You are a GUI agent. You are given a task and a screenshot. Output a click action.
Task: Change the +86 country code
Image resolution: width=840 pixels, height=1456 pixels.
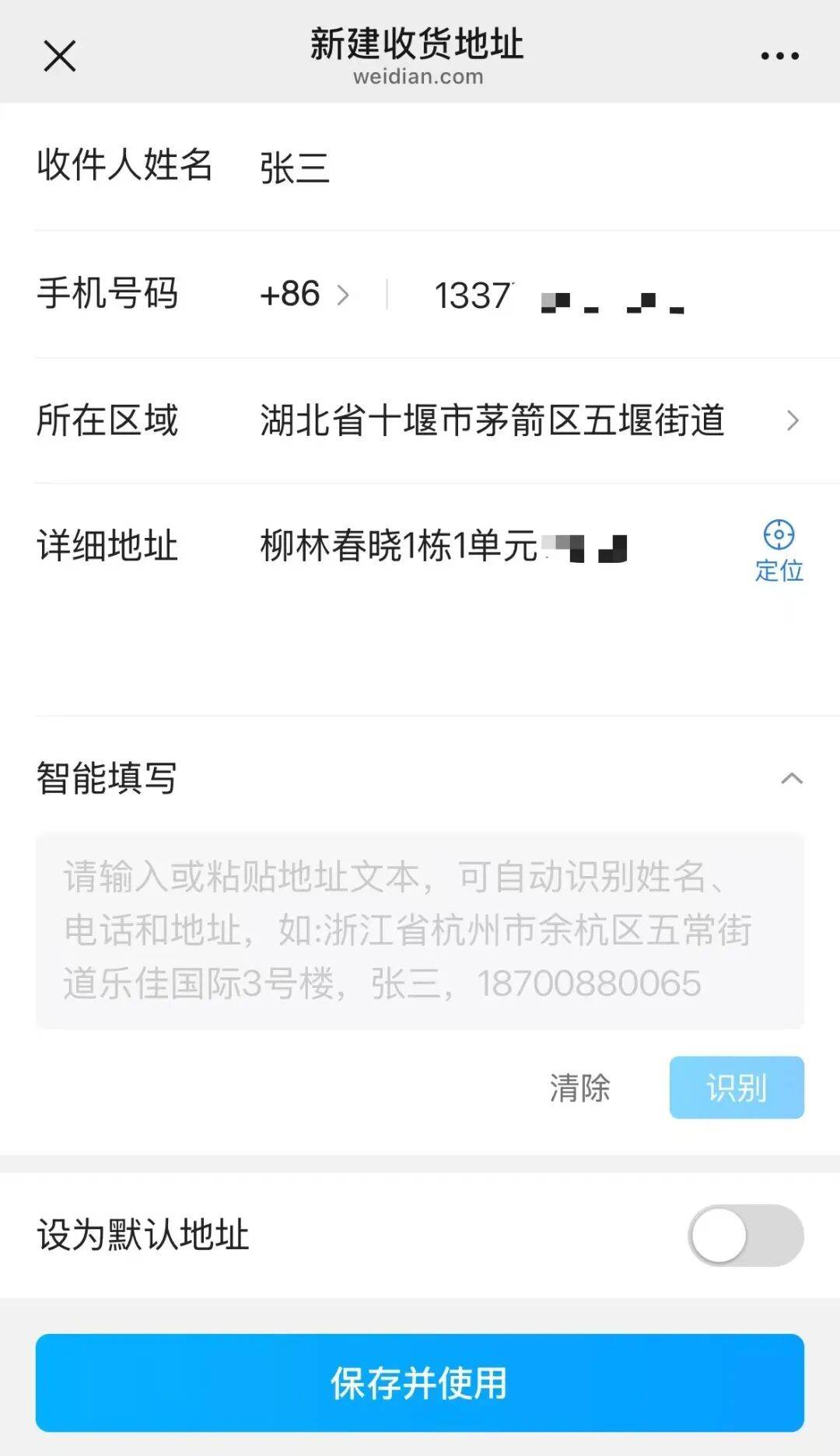click(303, 295)
